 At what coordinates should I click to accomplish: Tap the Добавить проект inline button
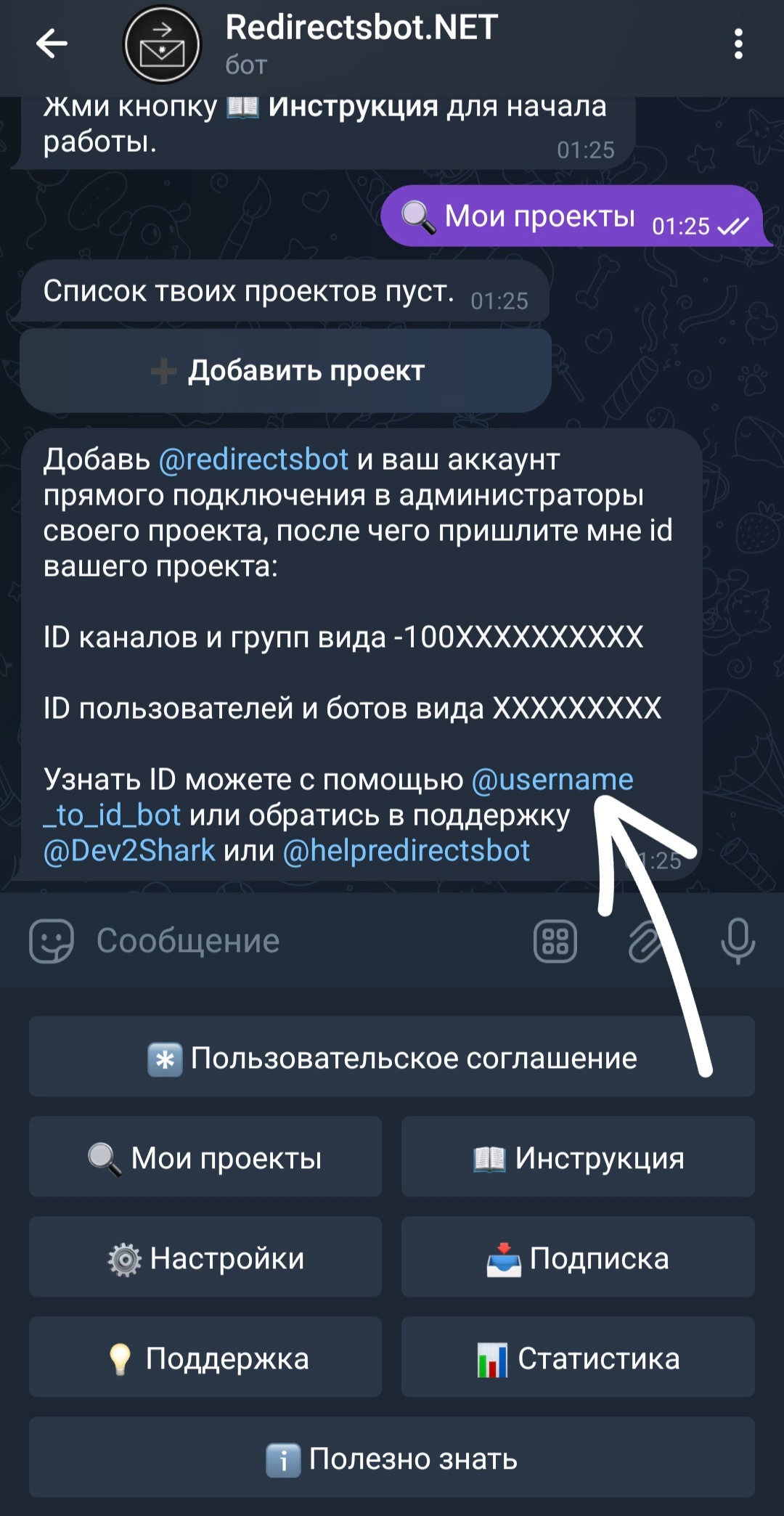[x=286, y=371]
